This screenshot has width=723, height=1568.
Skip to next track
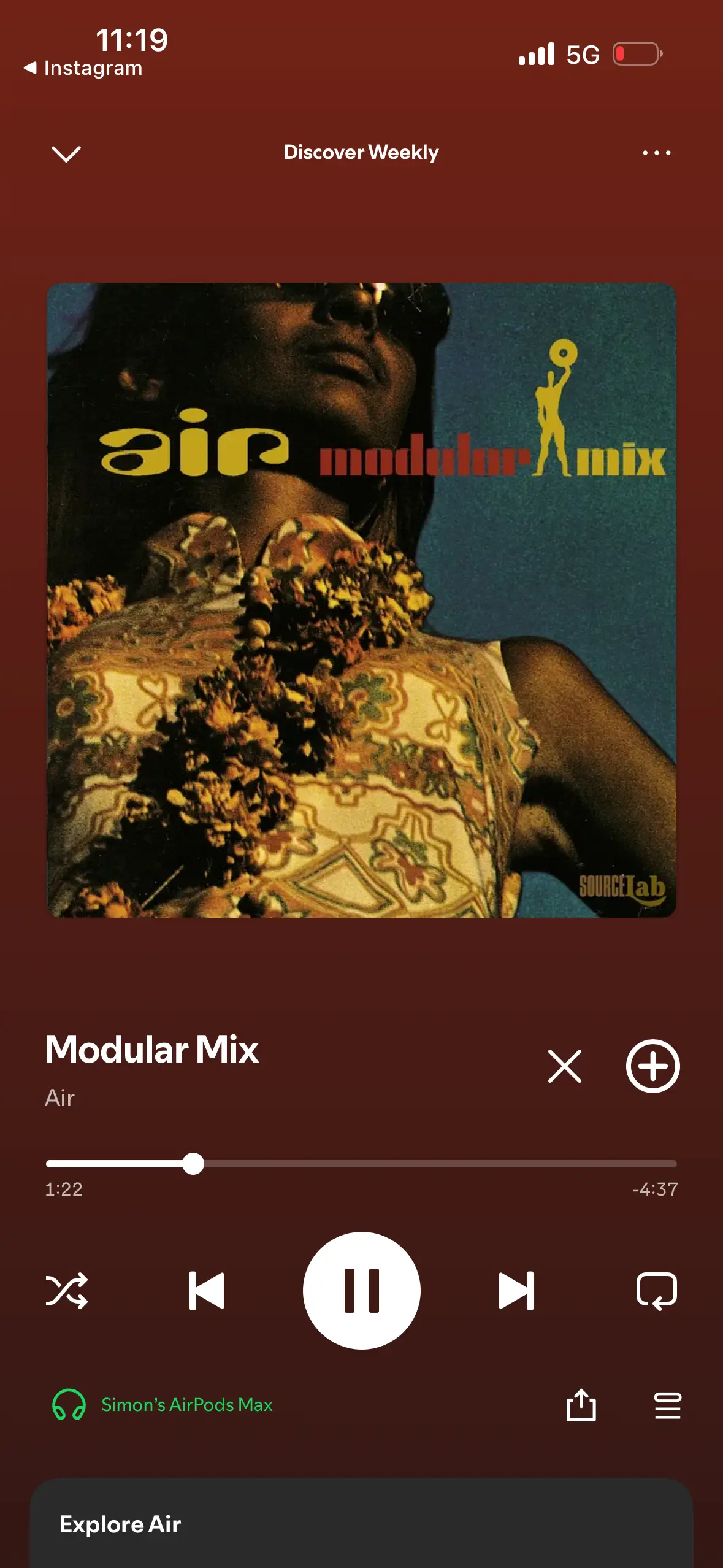pyautogui.click(x=516, y=1291)
